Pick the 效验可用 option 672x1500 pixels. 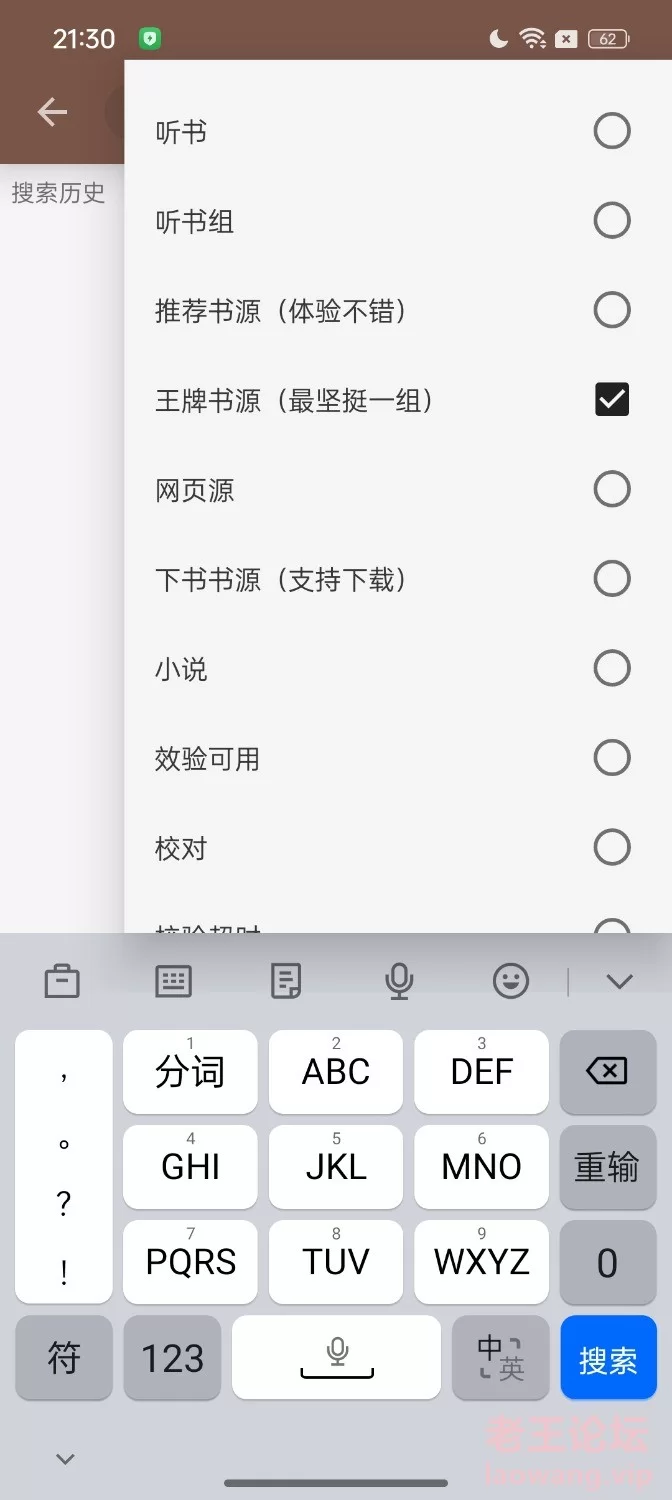pyautogui.click(x=398, y=758)
